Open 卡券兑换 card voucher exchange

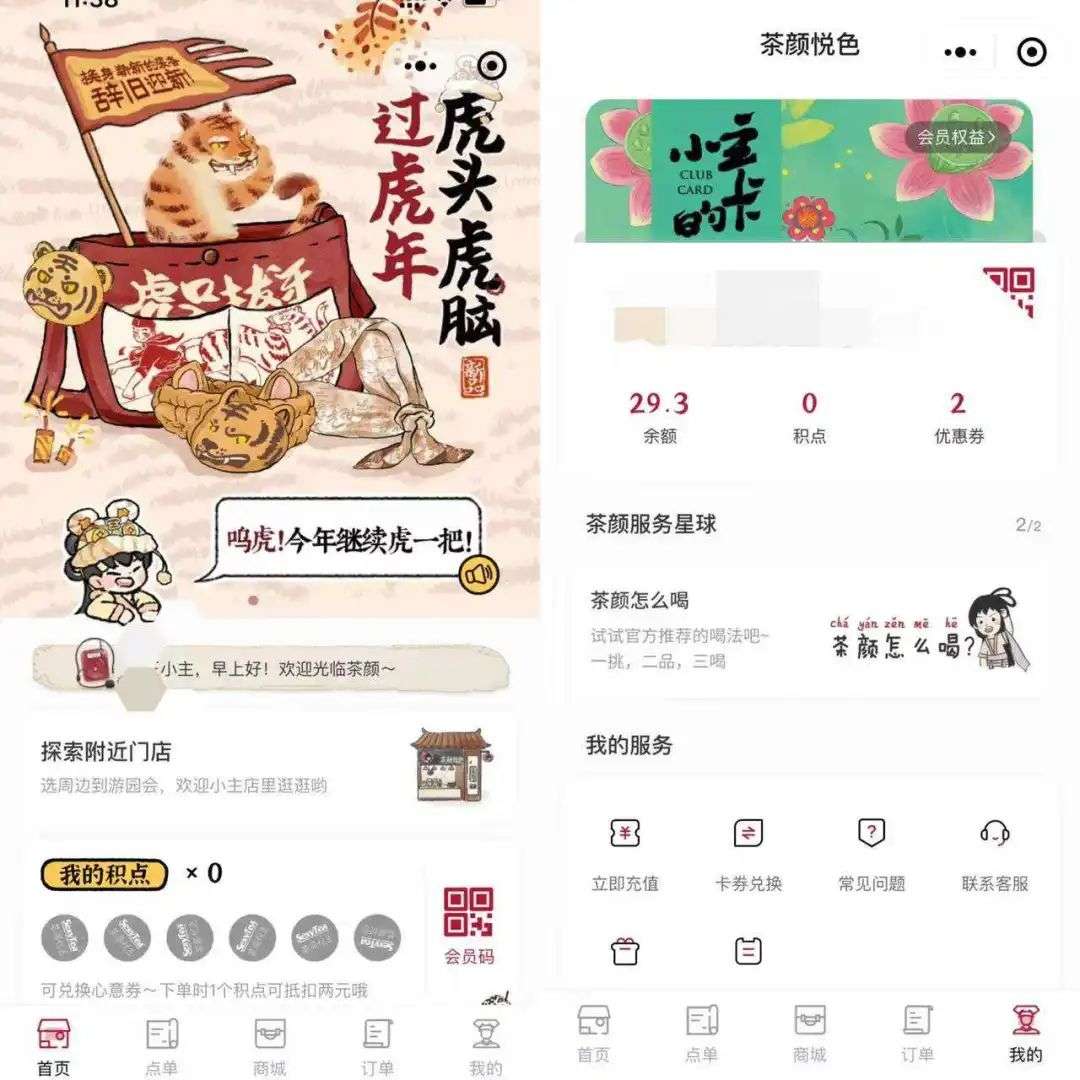point(748,856)
